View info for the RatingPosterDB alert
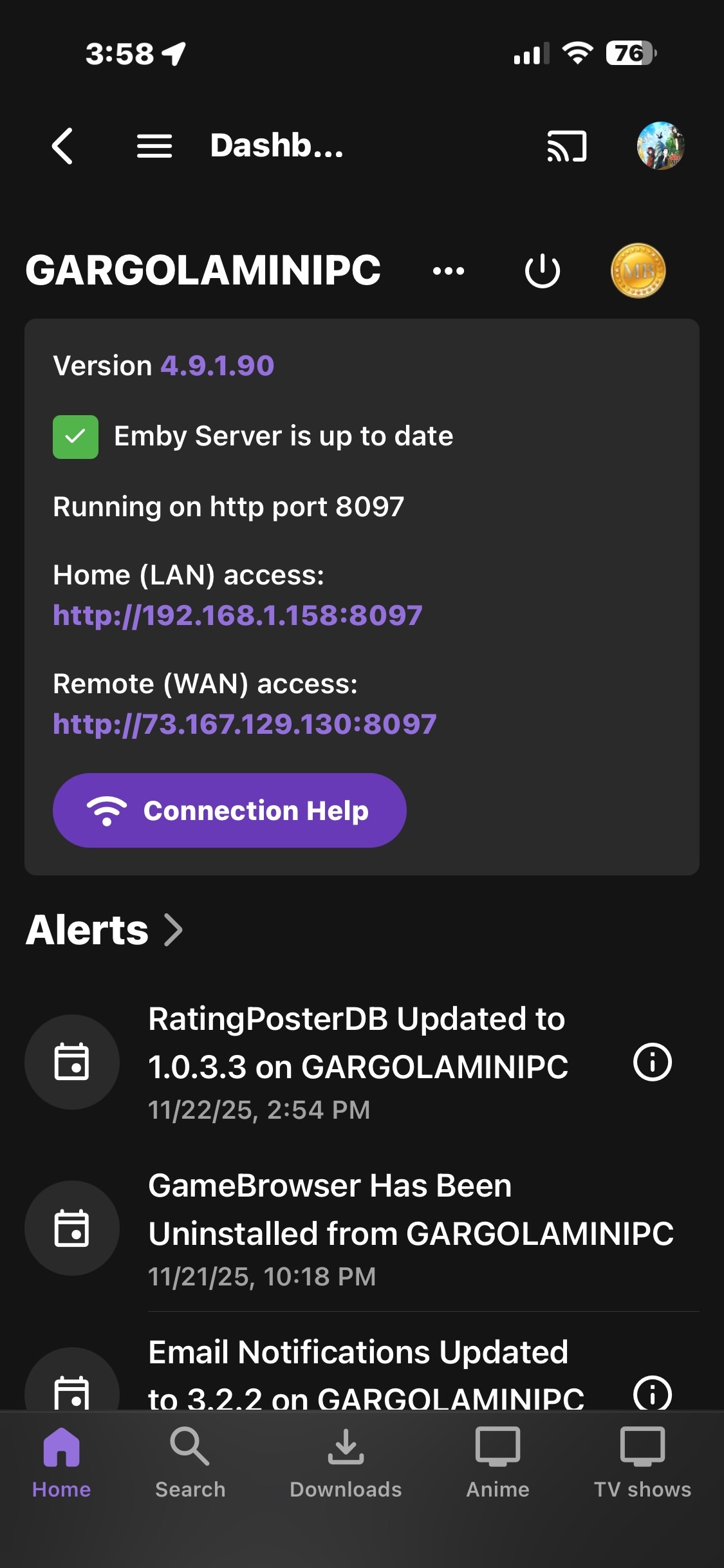Viewport: 724px width, 1568px height. point(653,1062)
